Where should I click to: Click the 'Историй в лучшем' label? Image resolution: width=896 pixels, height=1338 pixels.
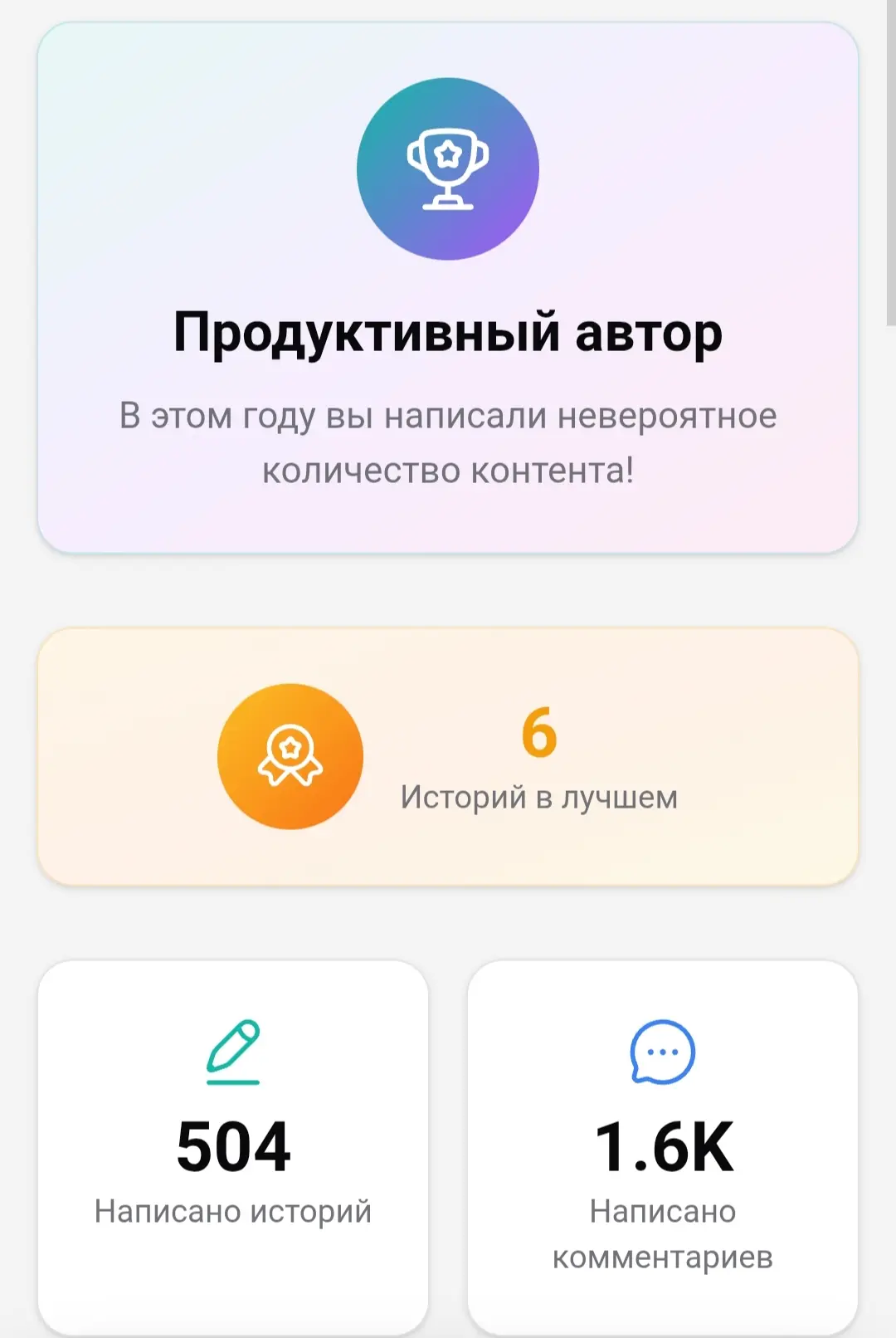(x=540, y=798)
